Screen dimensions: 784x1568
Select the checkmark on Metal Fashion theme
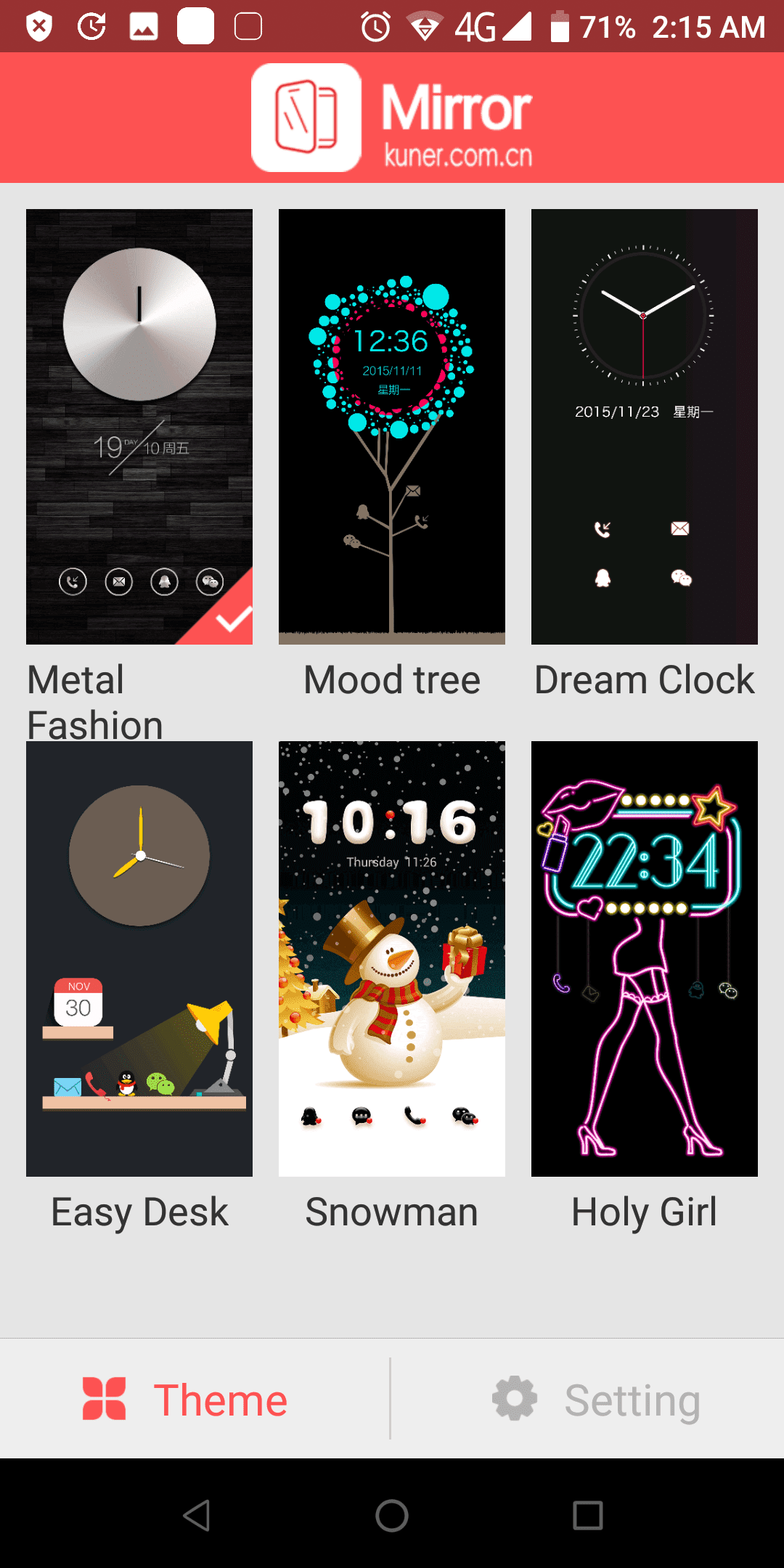(x=231, y=618)
